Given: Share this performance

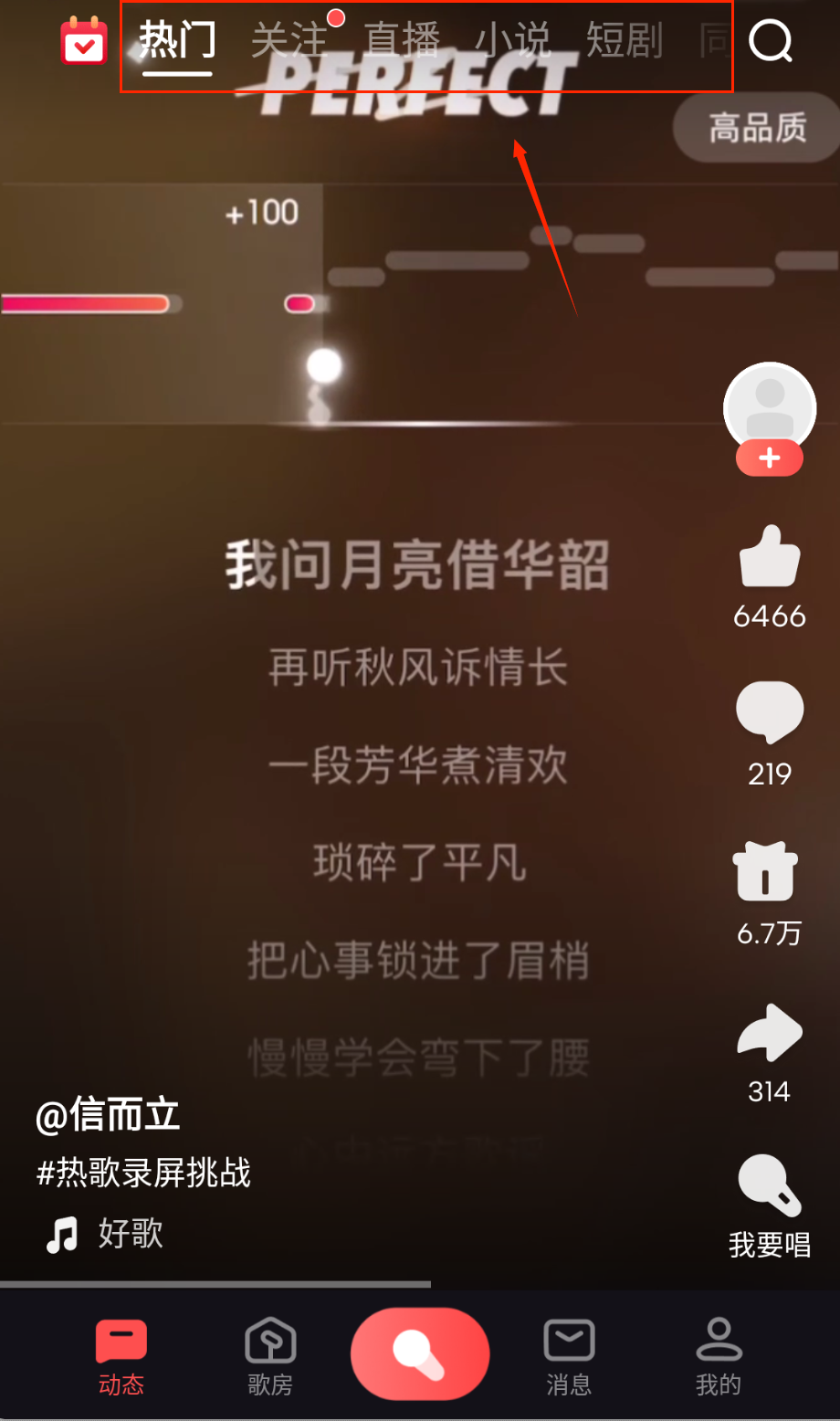Looking at the screenshot, I should pyautogui.click(x=770, y=1032).
